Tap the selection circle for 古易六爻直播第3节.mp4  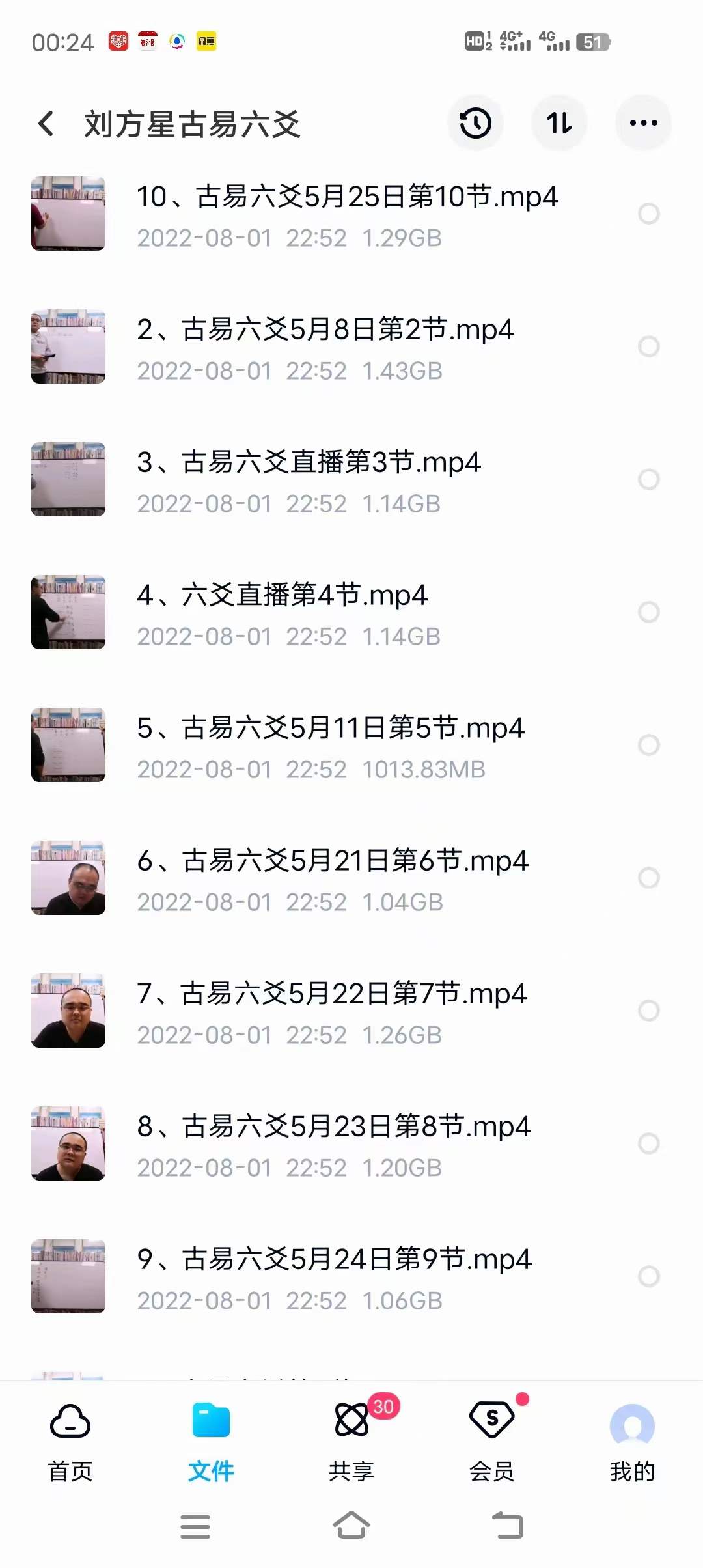tap(648, 479)
